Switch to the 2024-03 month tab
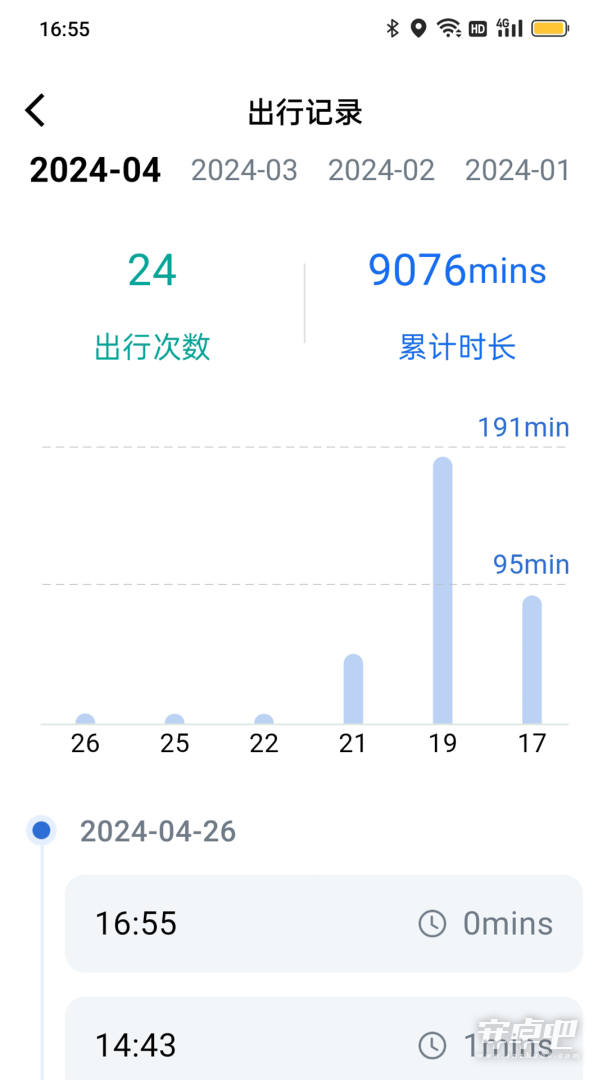Image resolution: width=607 pixels, height=1080 pixels. pos(244,170)
